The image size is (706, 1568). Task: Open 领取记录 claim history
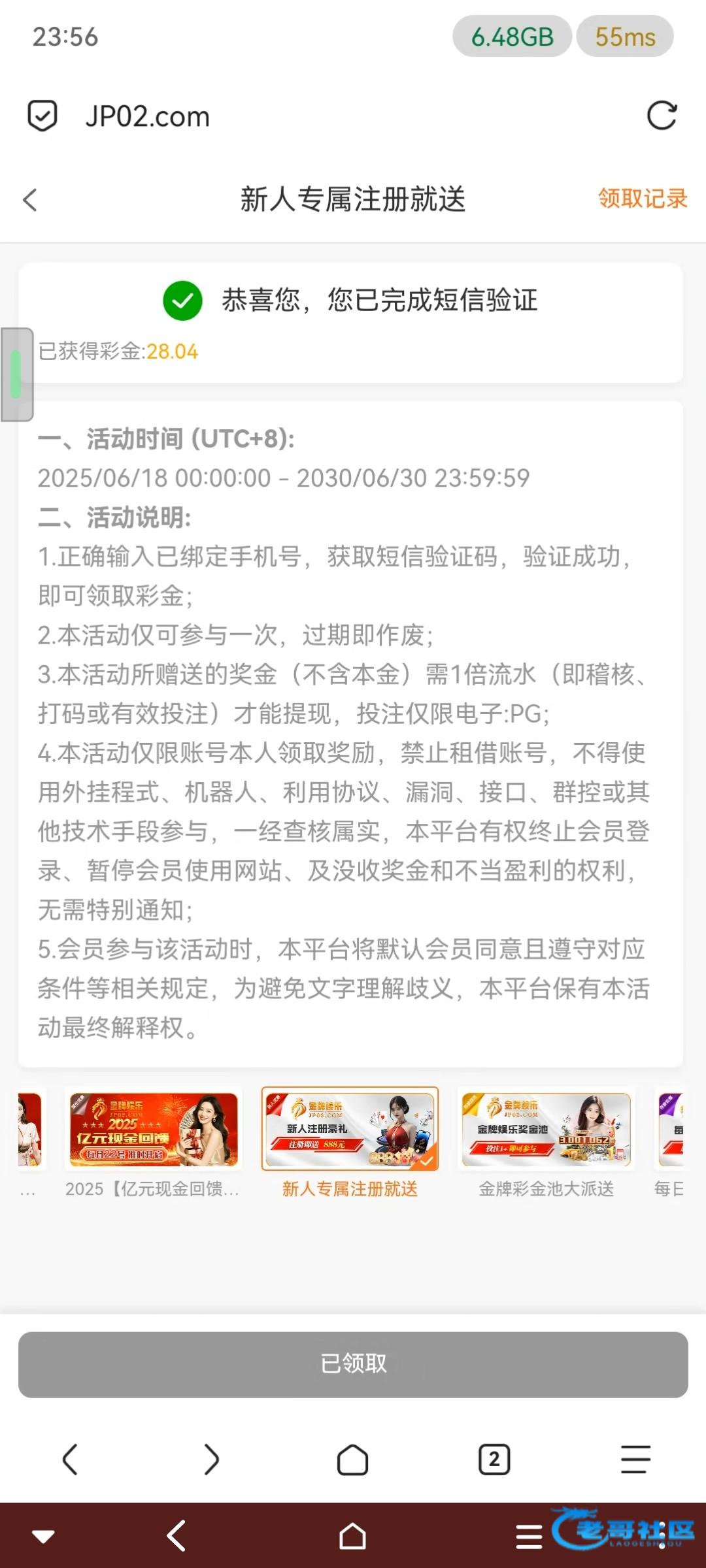pos(642,199)
